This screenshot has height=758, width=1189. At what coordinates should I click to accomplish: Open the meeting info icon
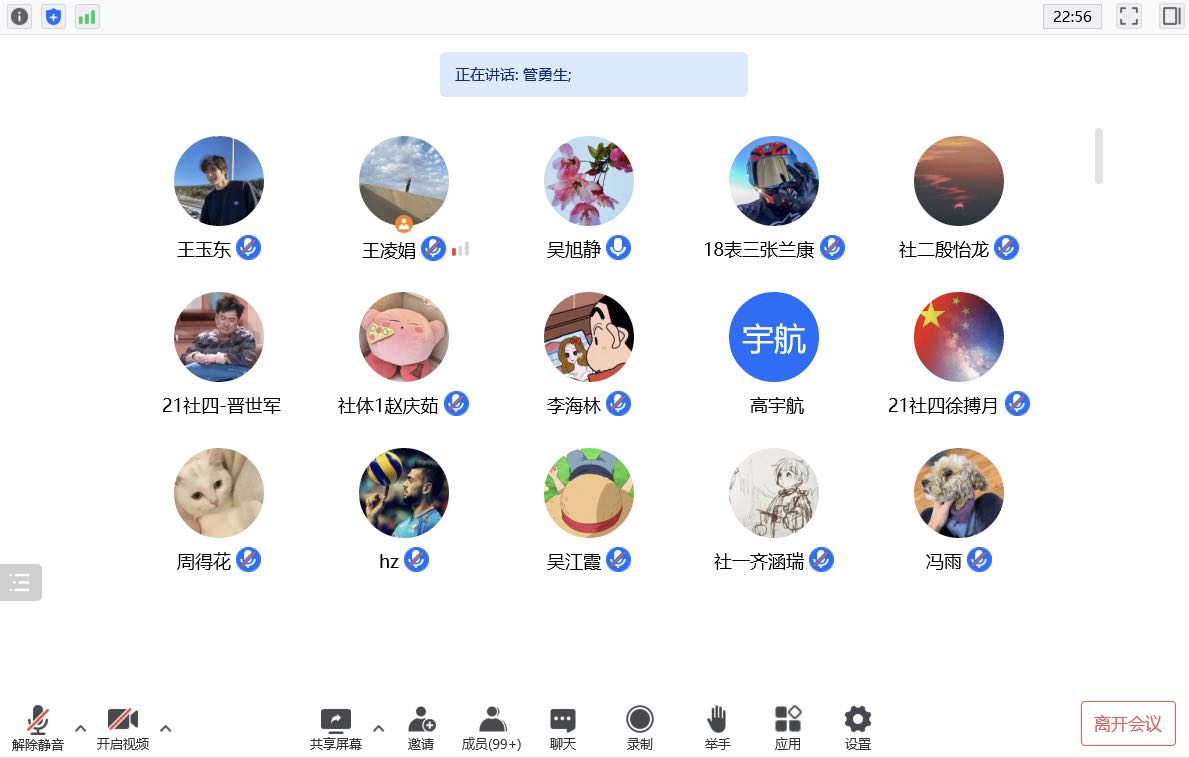click(19, 16)
